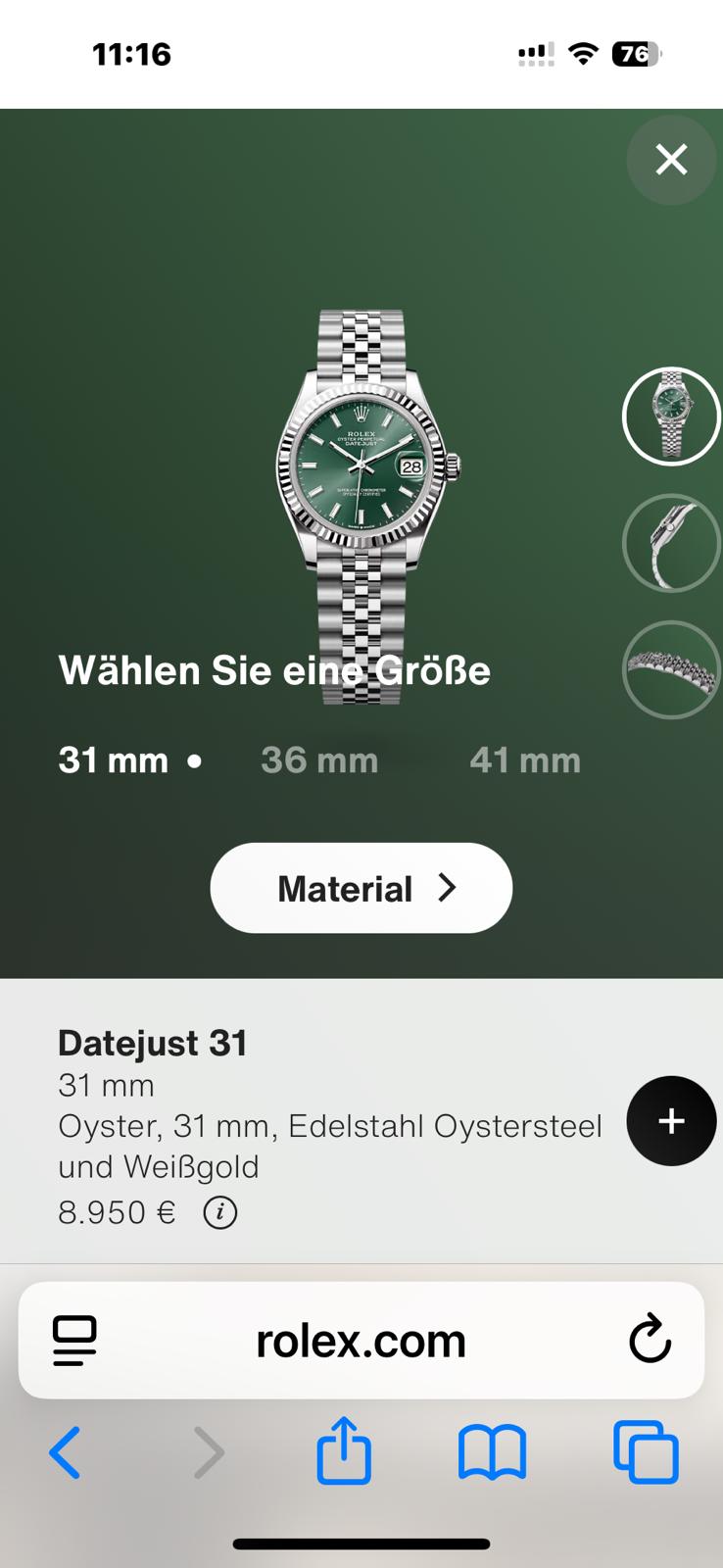Tap the reload icon in the address bar
Image resolution: width=723 pixels, height=1568 pixels.
pos(648,1341)
